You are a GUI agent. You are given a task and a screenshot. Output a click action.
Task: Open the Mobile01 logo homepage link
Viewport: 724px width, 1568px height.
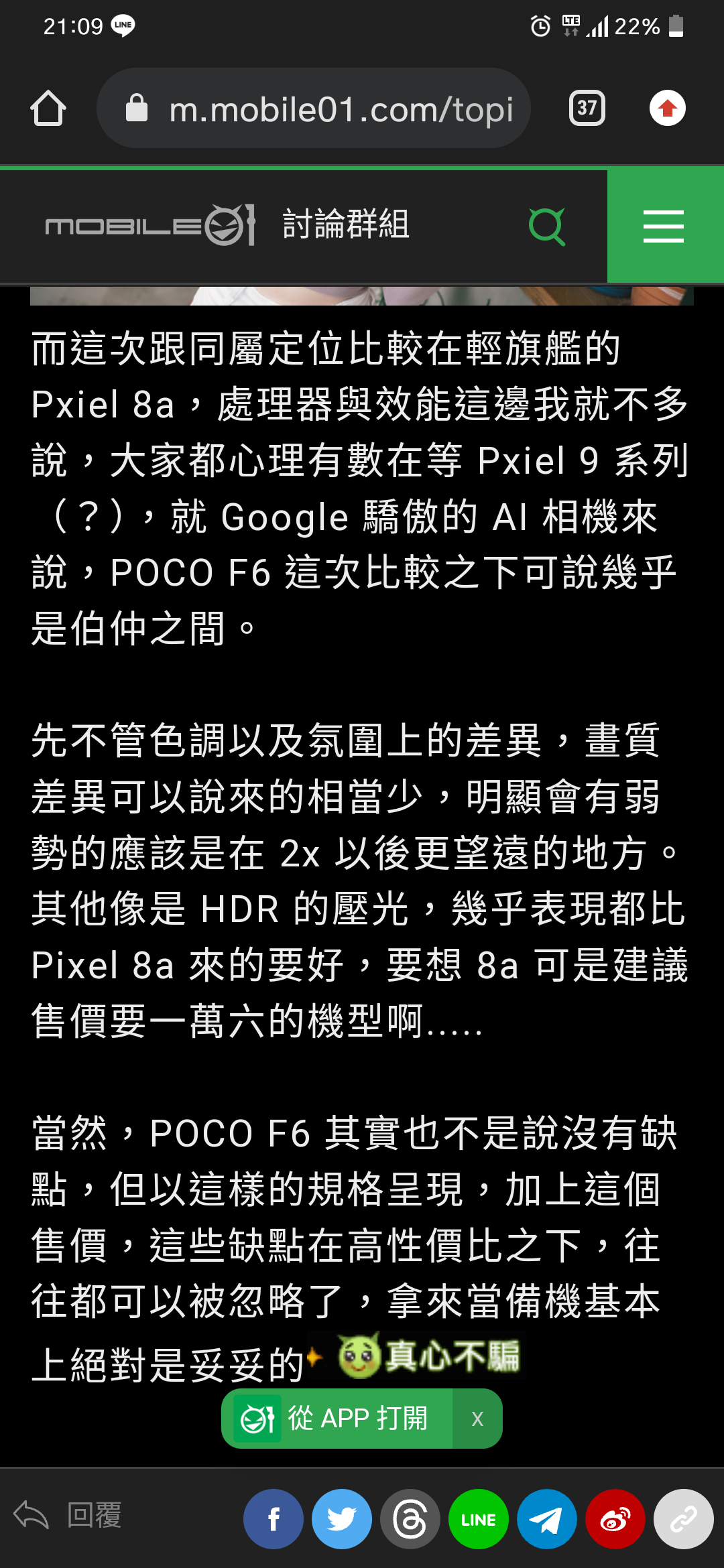[151, 225]
